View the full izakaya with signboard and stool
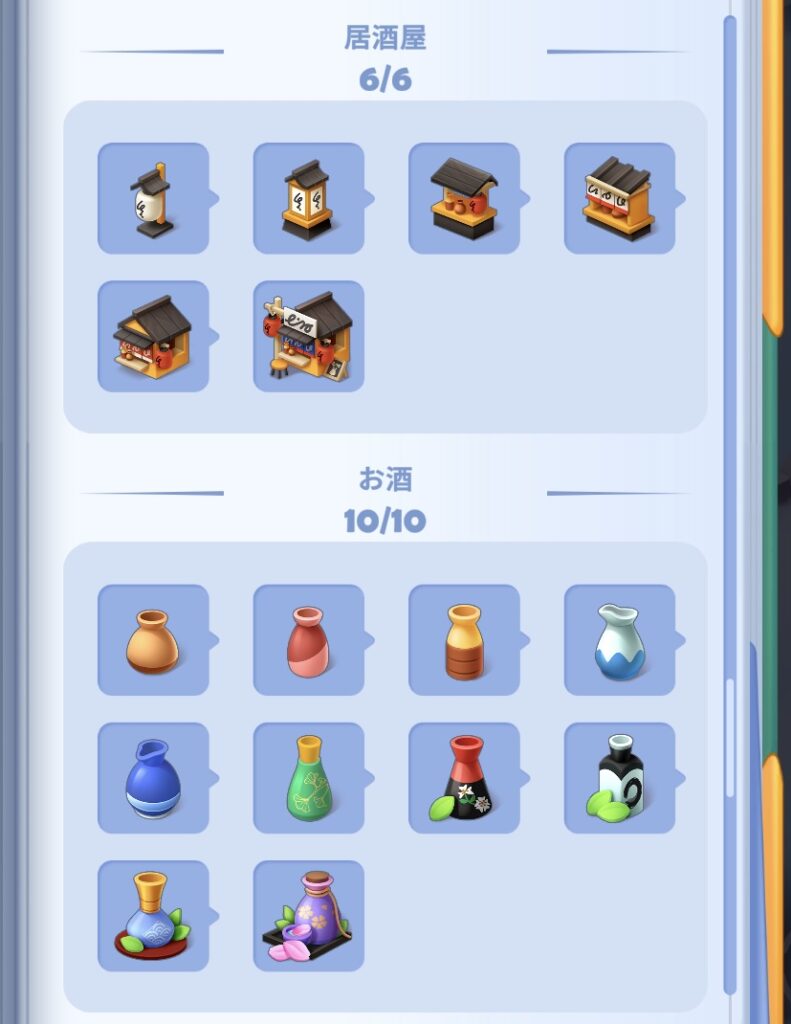Viewport: 791px width, 1024px height. tap(308, 336)
